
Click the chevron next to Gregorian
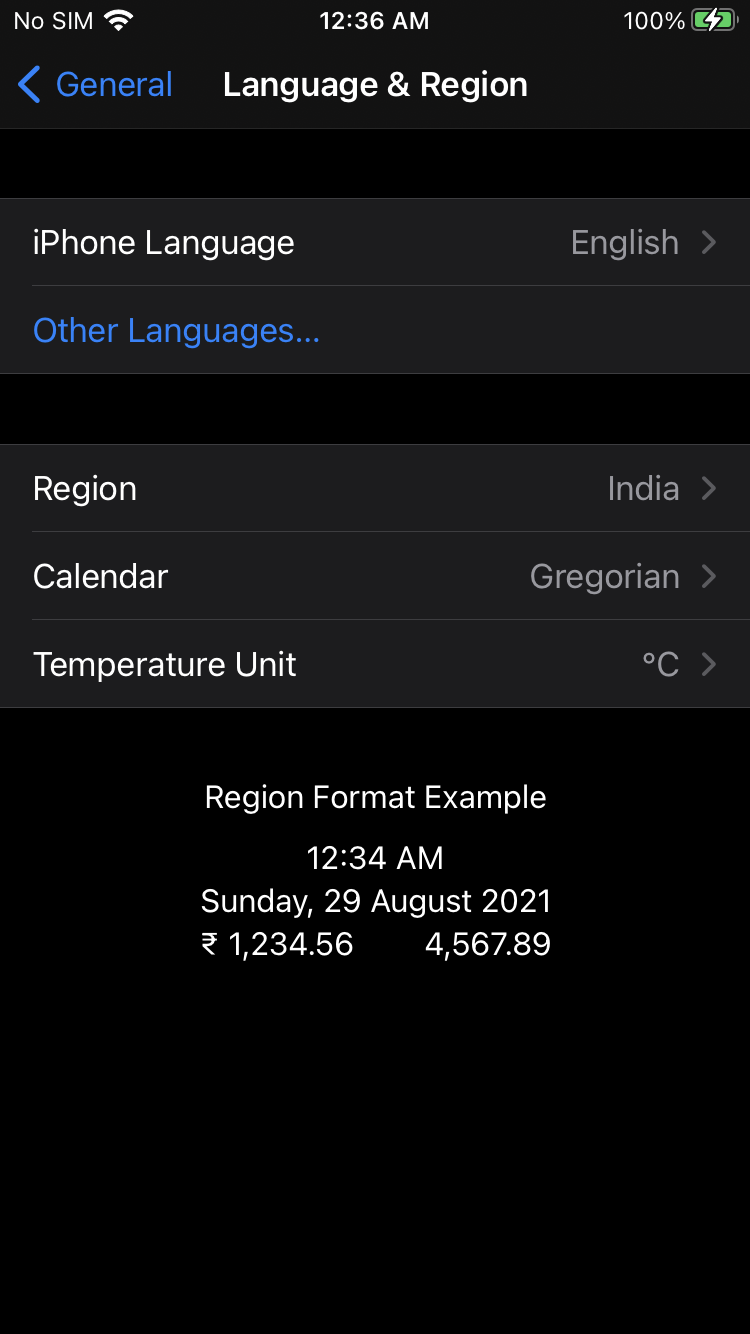pyautogui.click(x=709, y=576)
